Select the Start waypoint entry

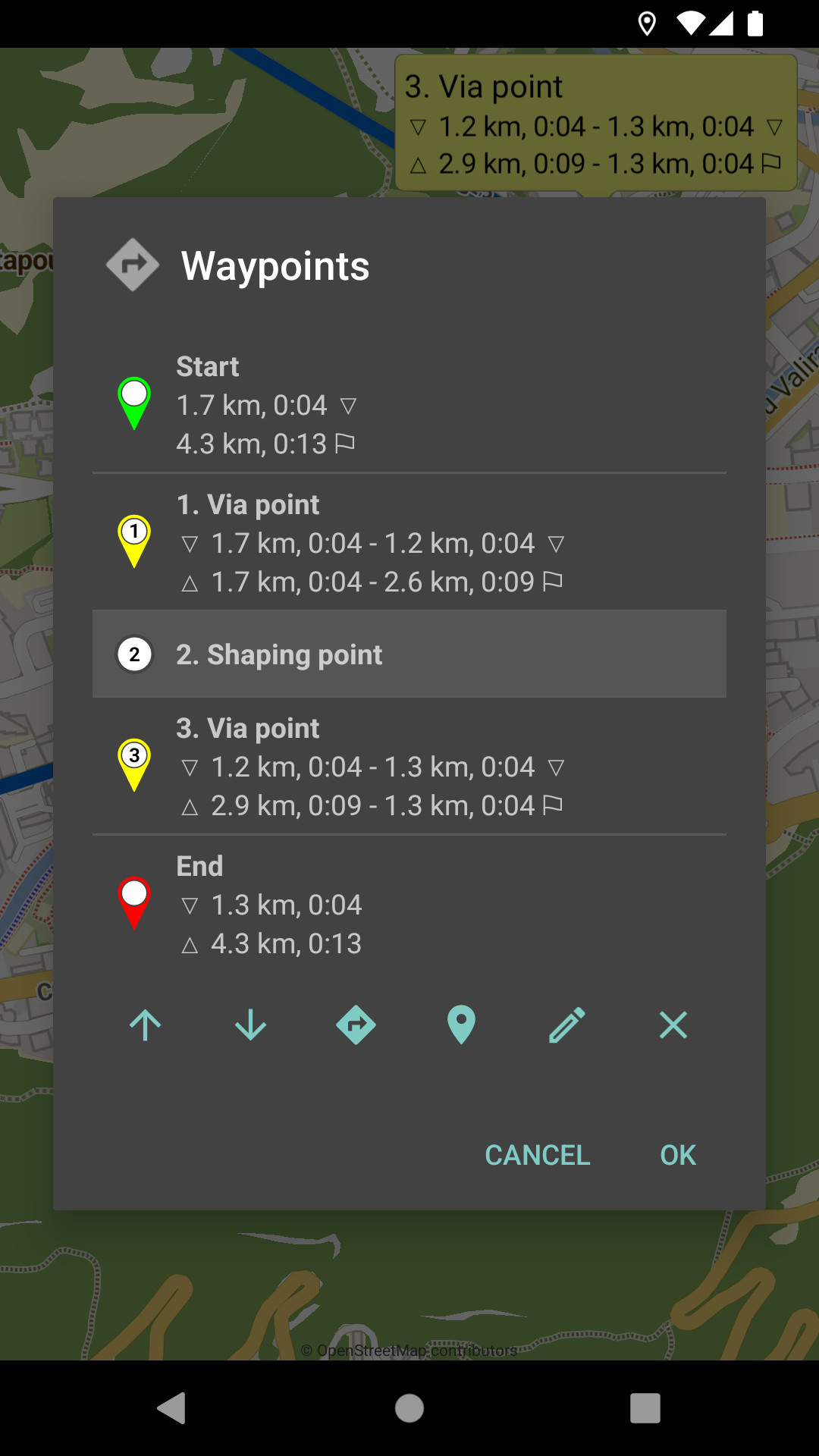coord(409,404)
